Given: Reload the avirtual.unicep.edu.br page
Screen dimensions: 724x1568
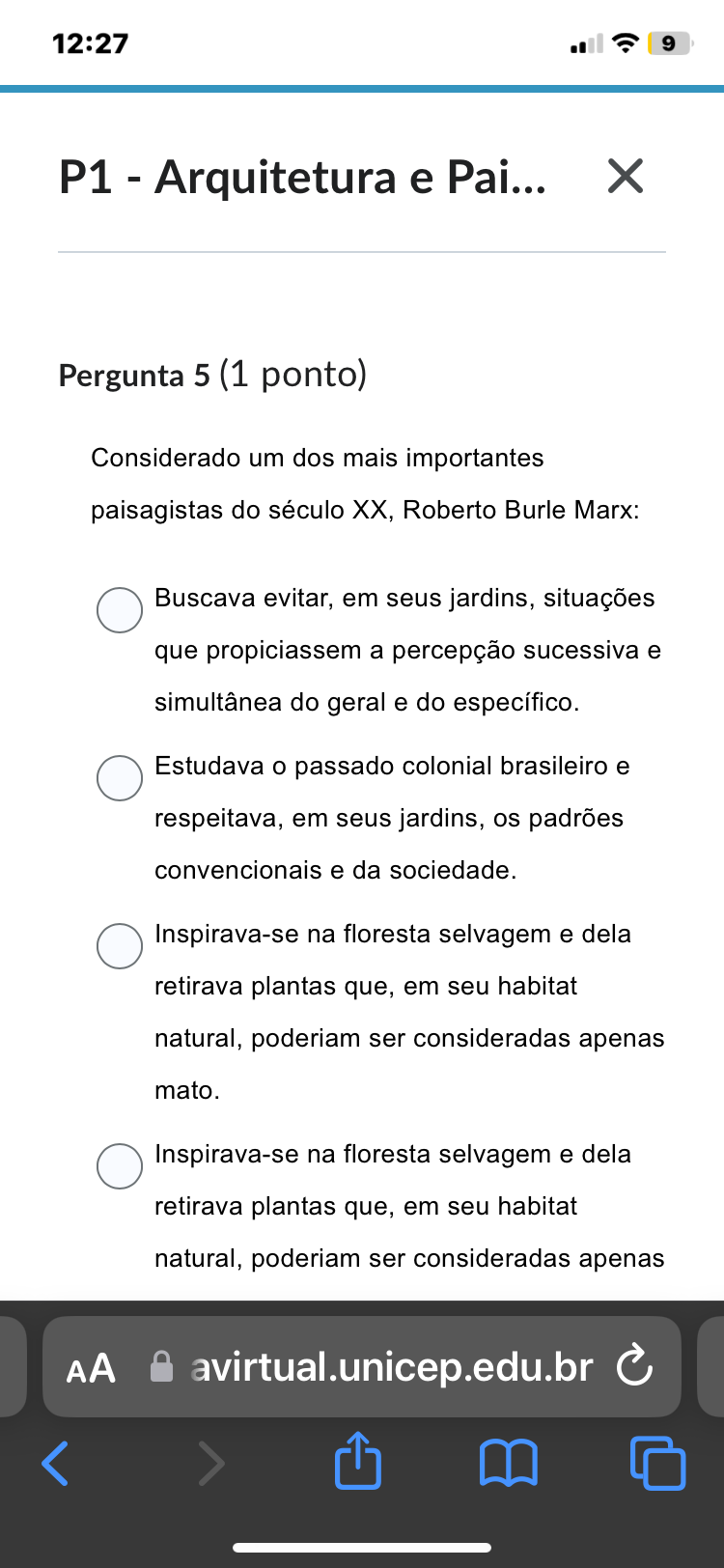Looking at the screenshot, I should click(x=634, y=1367).
